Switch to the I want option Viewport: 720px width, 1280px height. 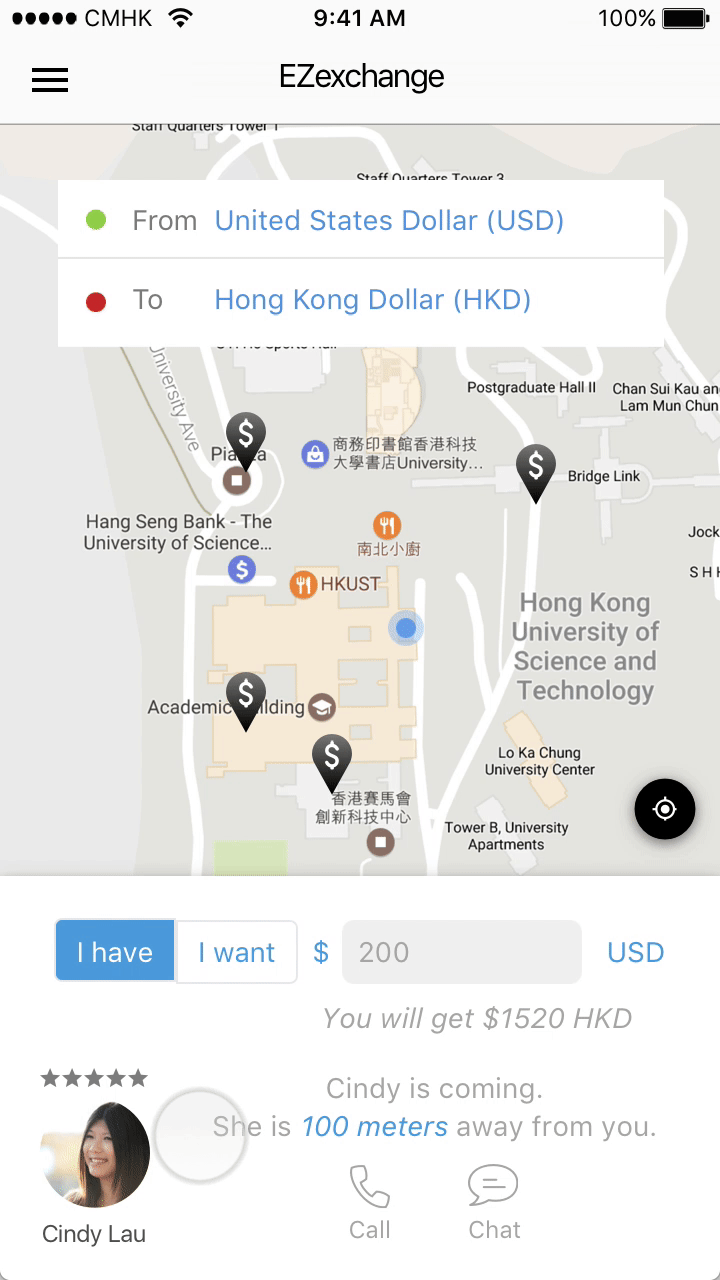[x=237, y=952]
